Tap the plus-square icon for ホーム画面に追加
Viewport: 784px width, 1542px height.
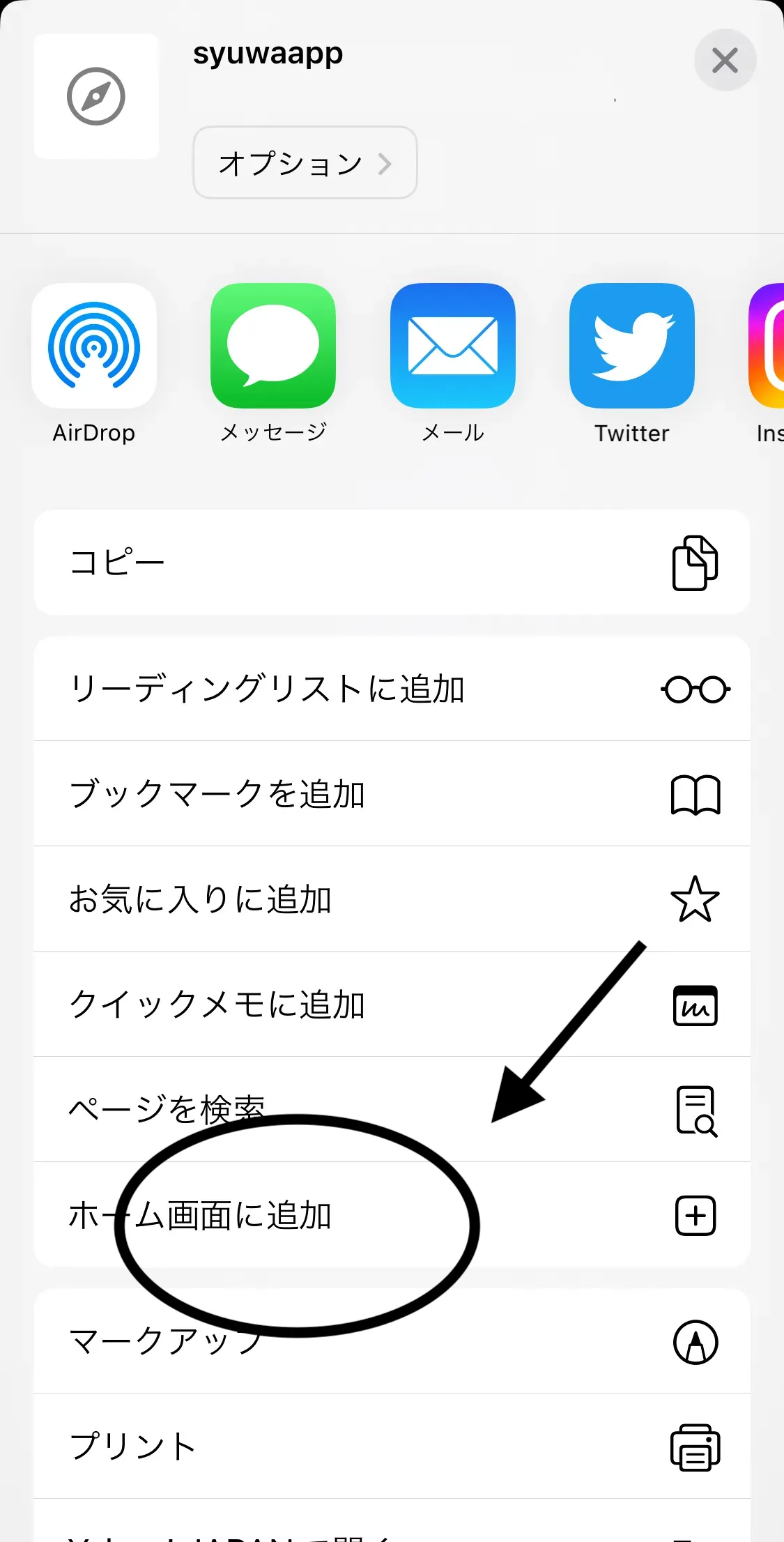(x=694, y=1216)
